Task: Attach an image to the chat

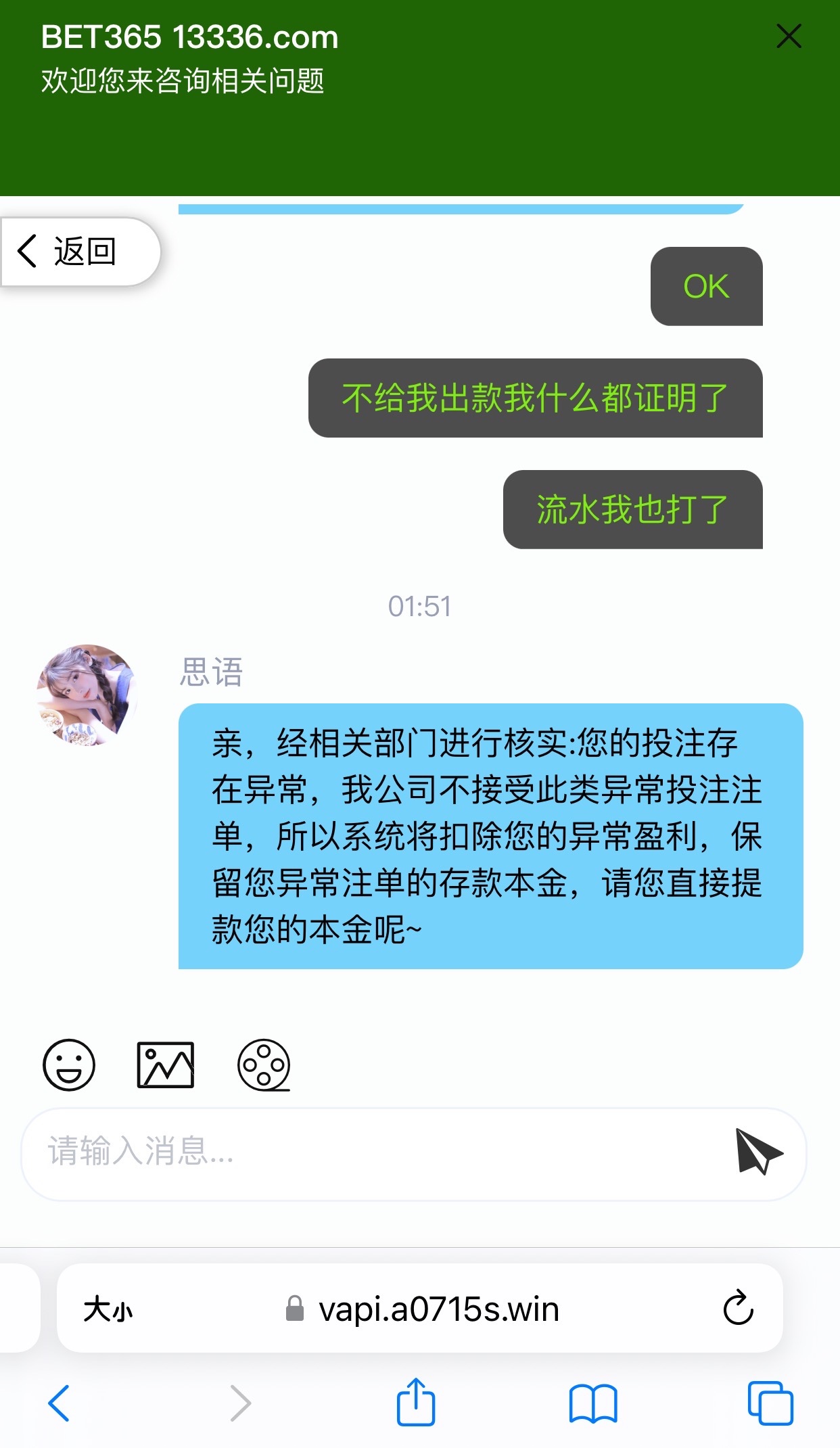Action: pyautogui.click(x=166, y=1065)
